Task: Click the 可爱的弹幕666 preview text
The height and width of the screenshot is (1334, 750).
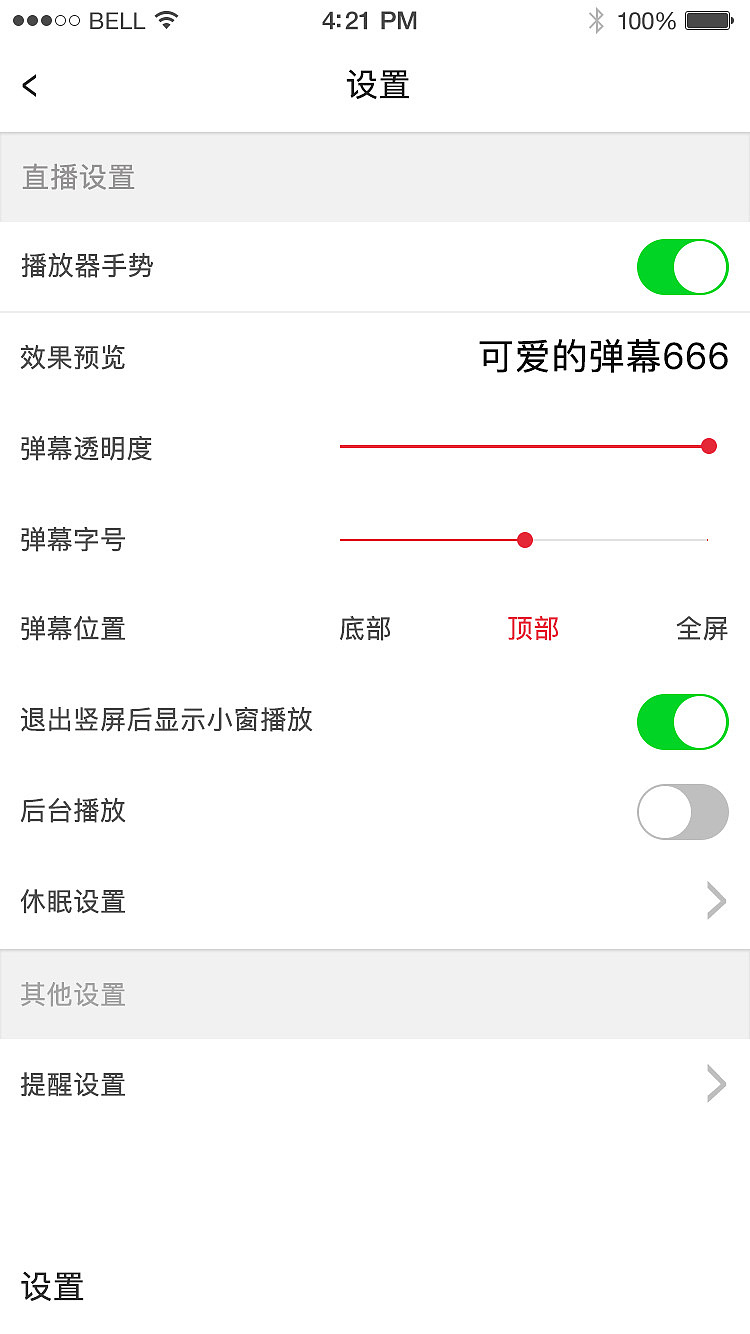Action: coord(600,357)
